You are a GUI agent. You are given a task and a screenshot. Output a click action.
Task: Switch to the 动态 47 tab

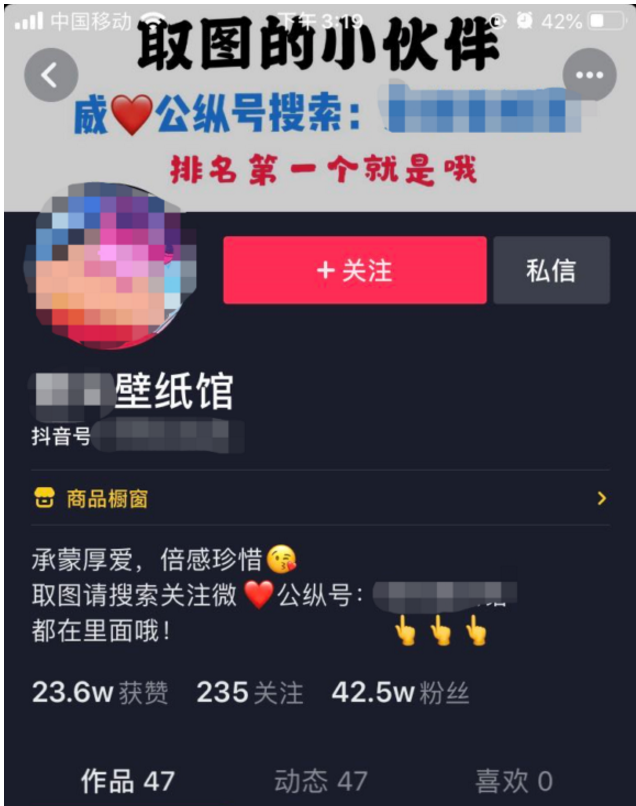point(320,780)
